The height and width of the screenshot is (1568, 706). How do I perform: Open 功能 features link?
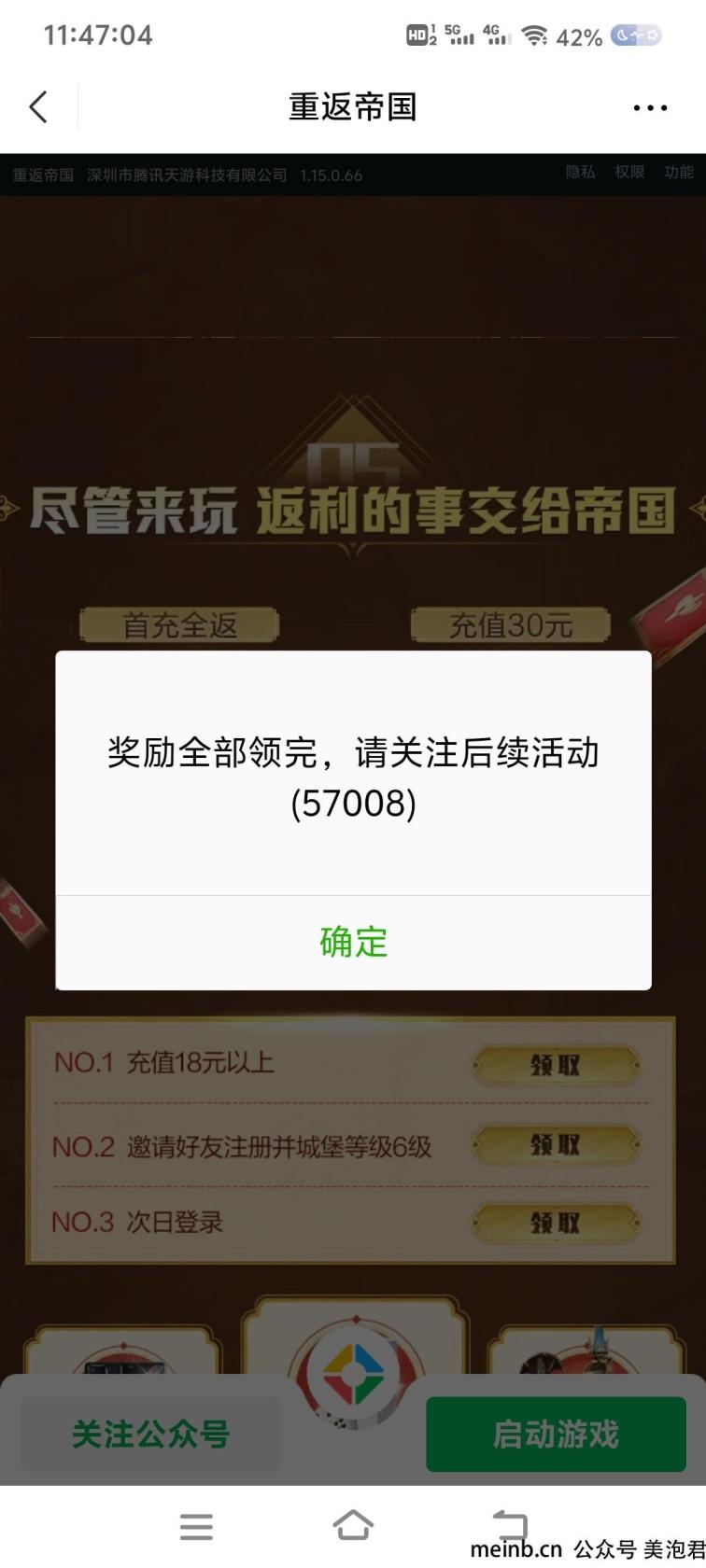[679, 173]
